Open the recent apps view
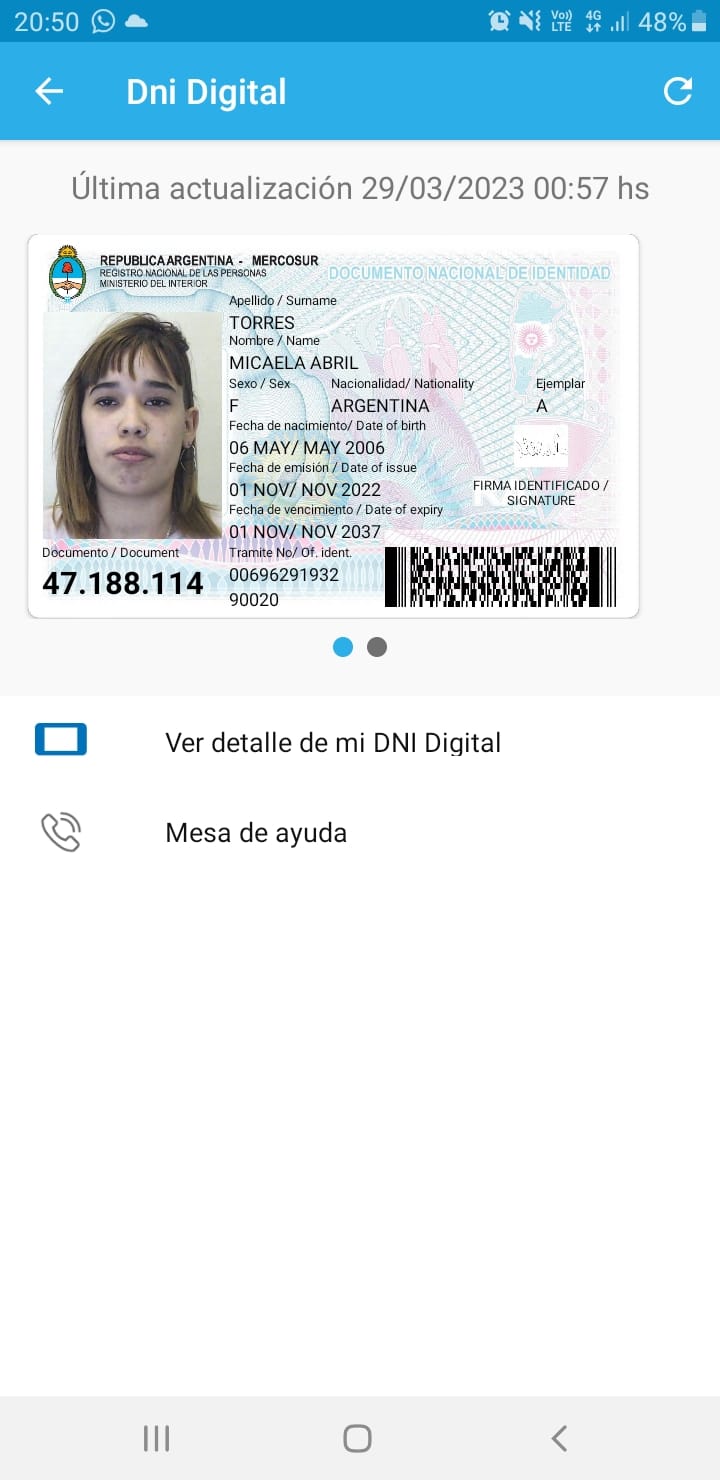 [156, 1438]
